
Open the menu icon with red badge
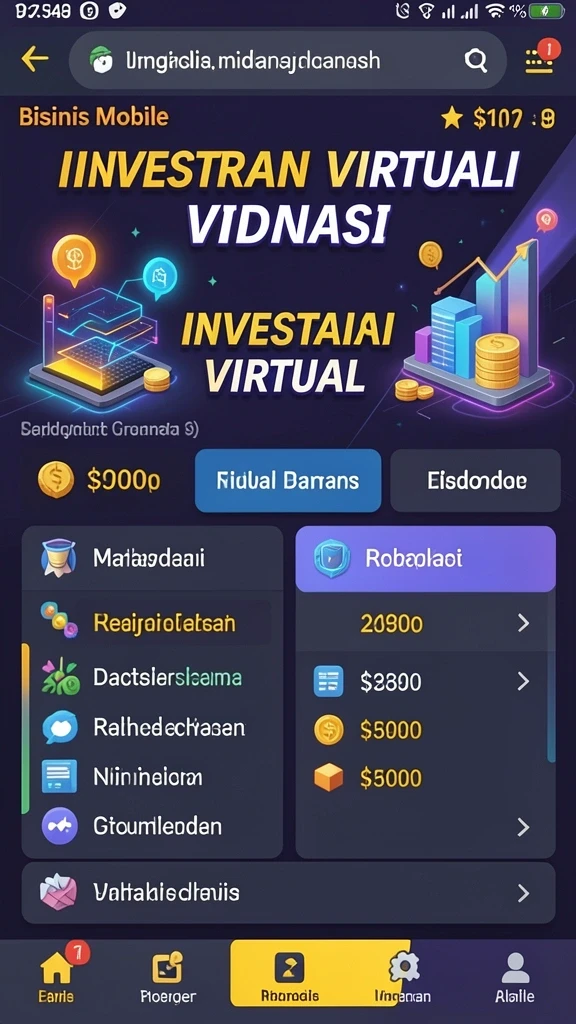[540, 59]
